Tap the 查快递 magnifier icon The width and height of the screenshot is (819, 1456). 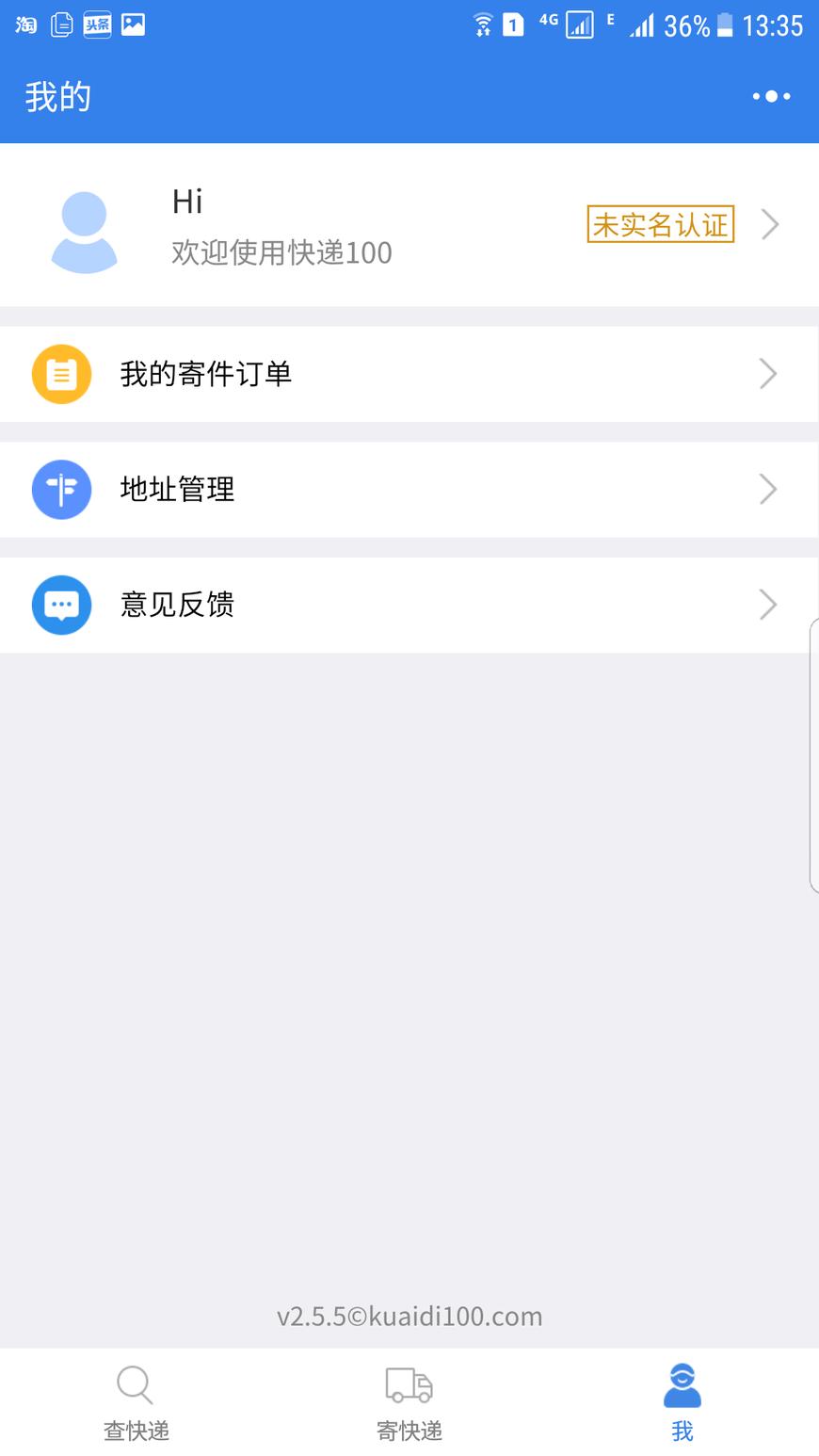(135, 1384)
